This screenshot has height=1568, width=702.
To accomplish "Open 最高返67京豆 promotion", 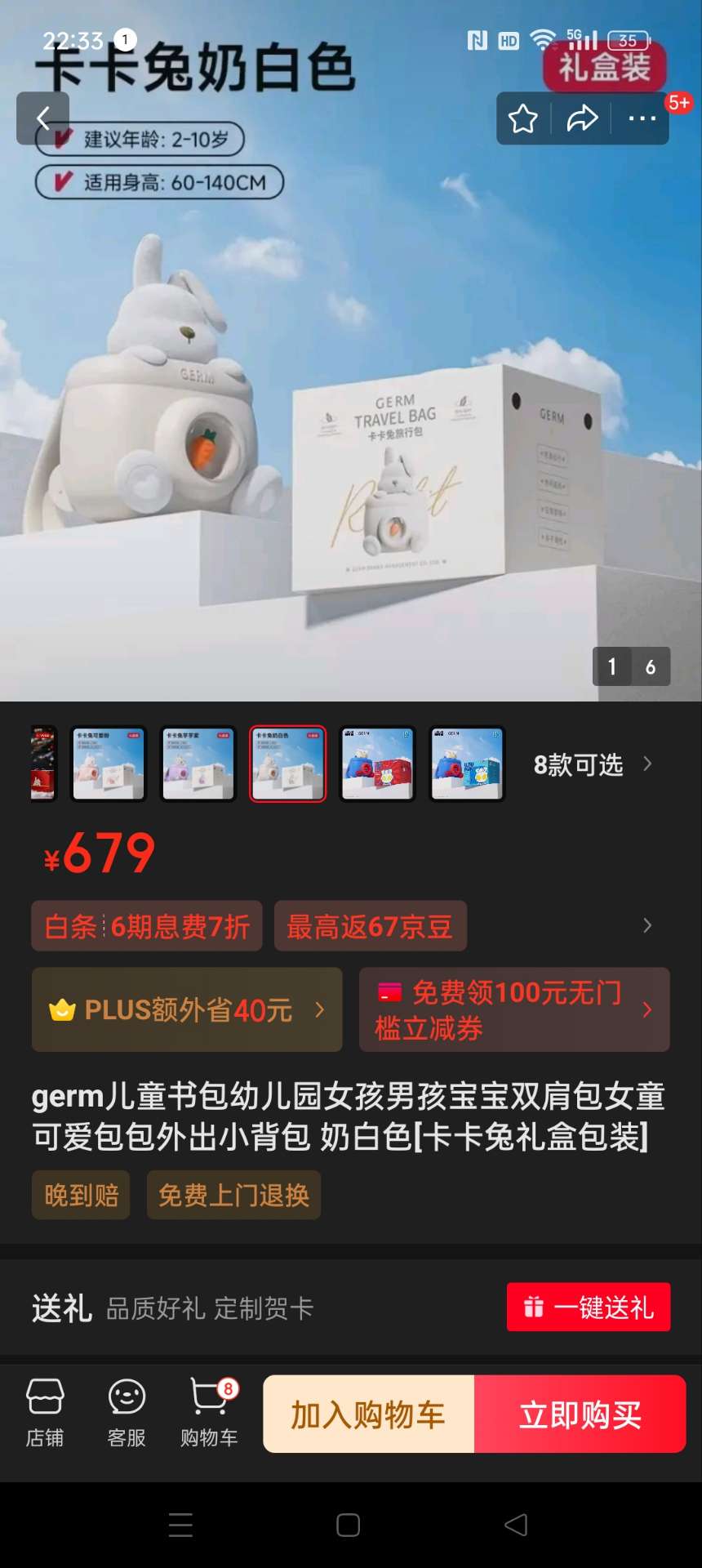I will pos(370,926).
